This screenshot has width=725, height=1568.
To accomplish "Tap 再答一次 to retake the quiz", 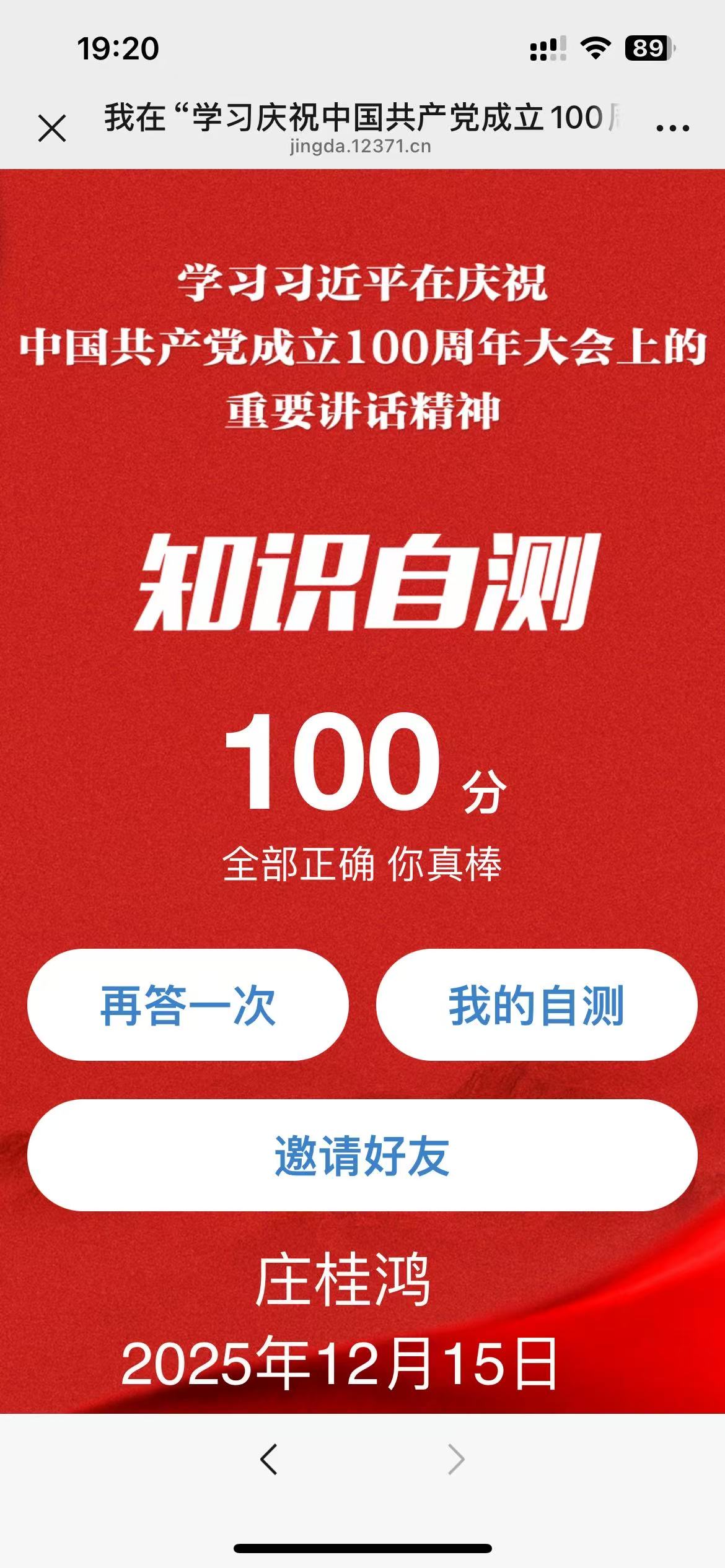I will (188, 1006).
